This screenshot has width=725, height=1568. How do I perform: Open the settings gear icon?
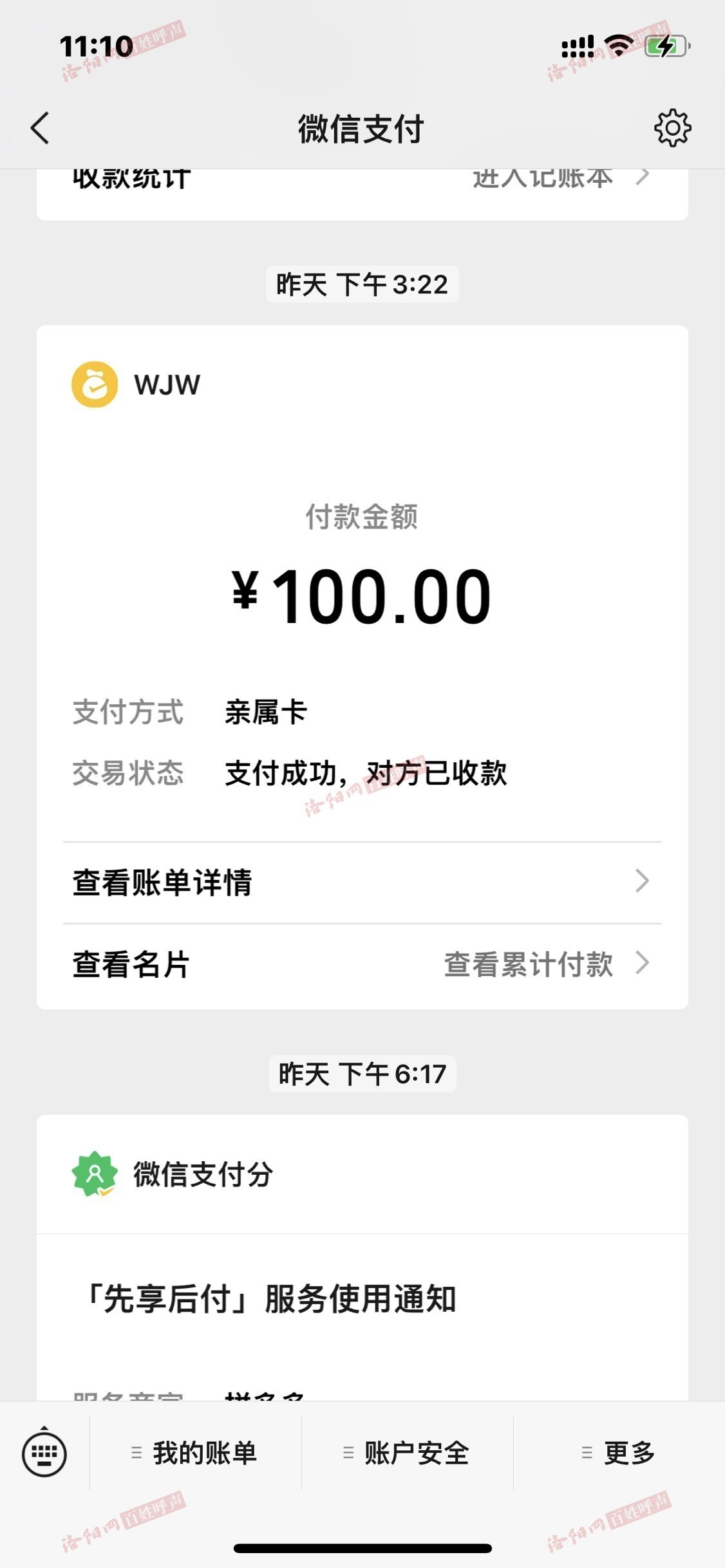tap(672, 128)
